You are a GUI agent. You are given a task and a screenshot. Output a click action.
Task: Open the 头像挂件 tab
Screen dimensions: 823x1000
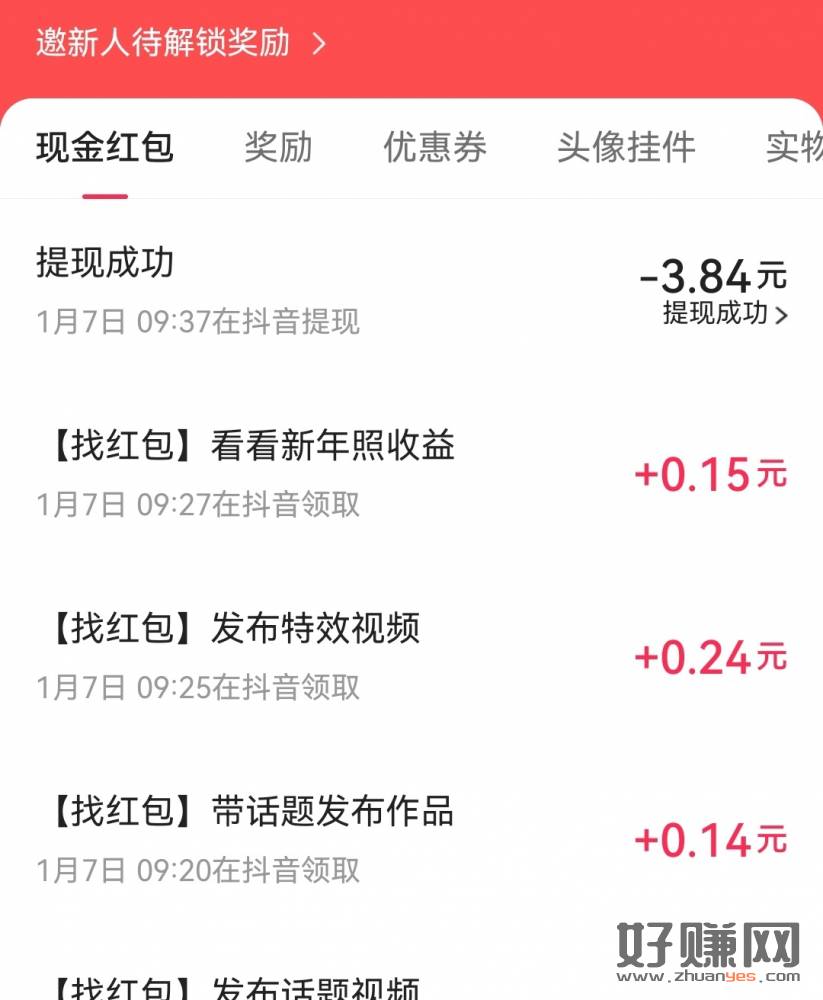pos(626,147)
